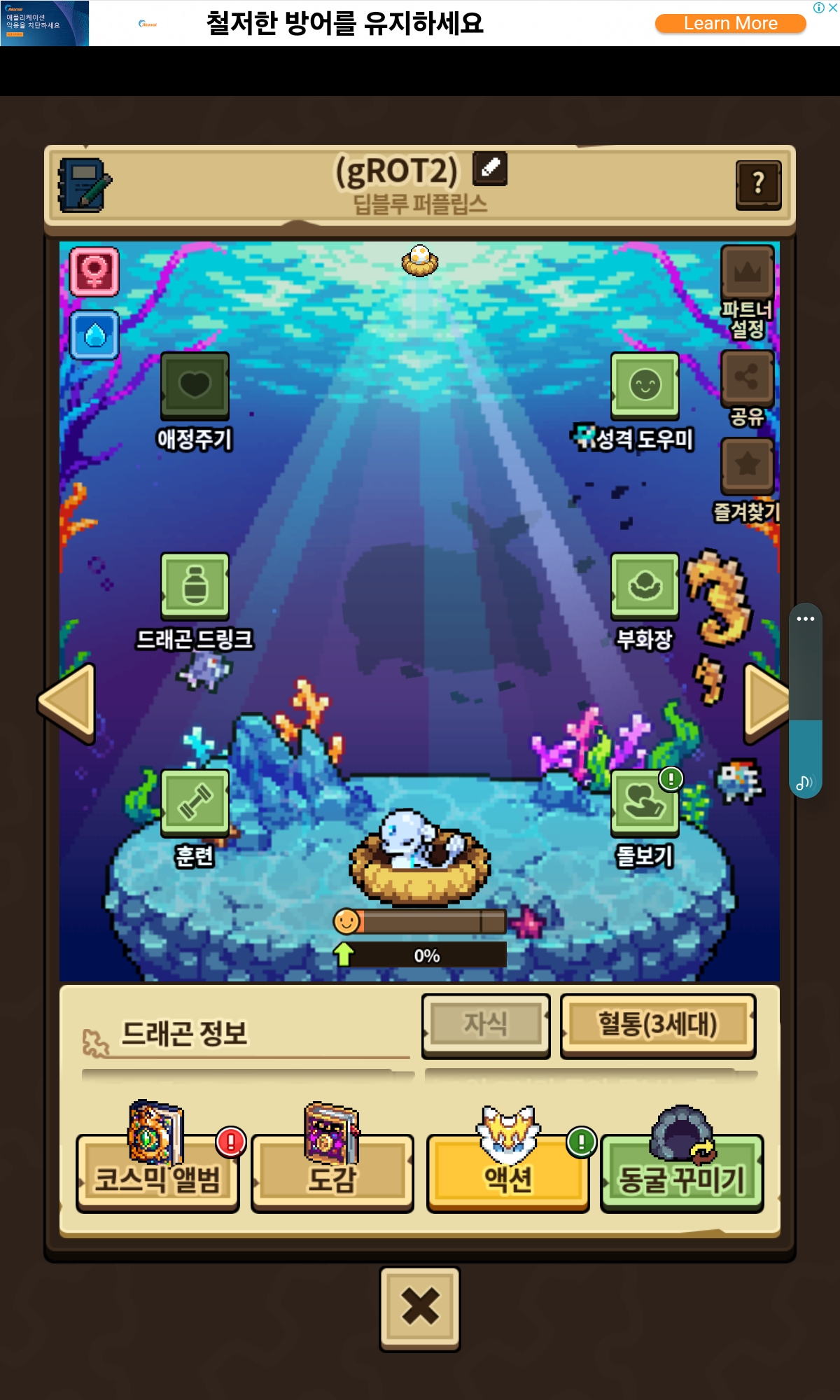Share this dragon via 공유
Screen dimensions: 840x1400
click(747, 378)
